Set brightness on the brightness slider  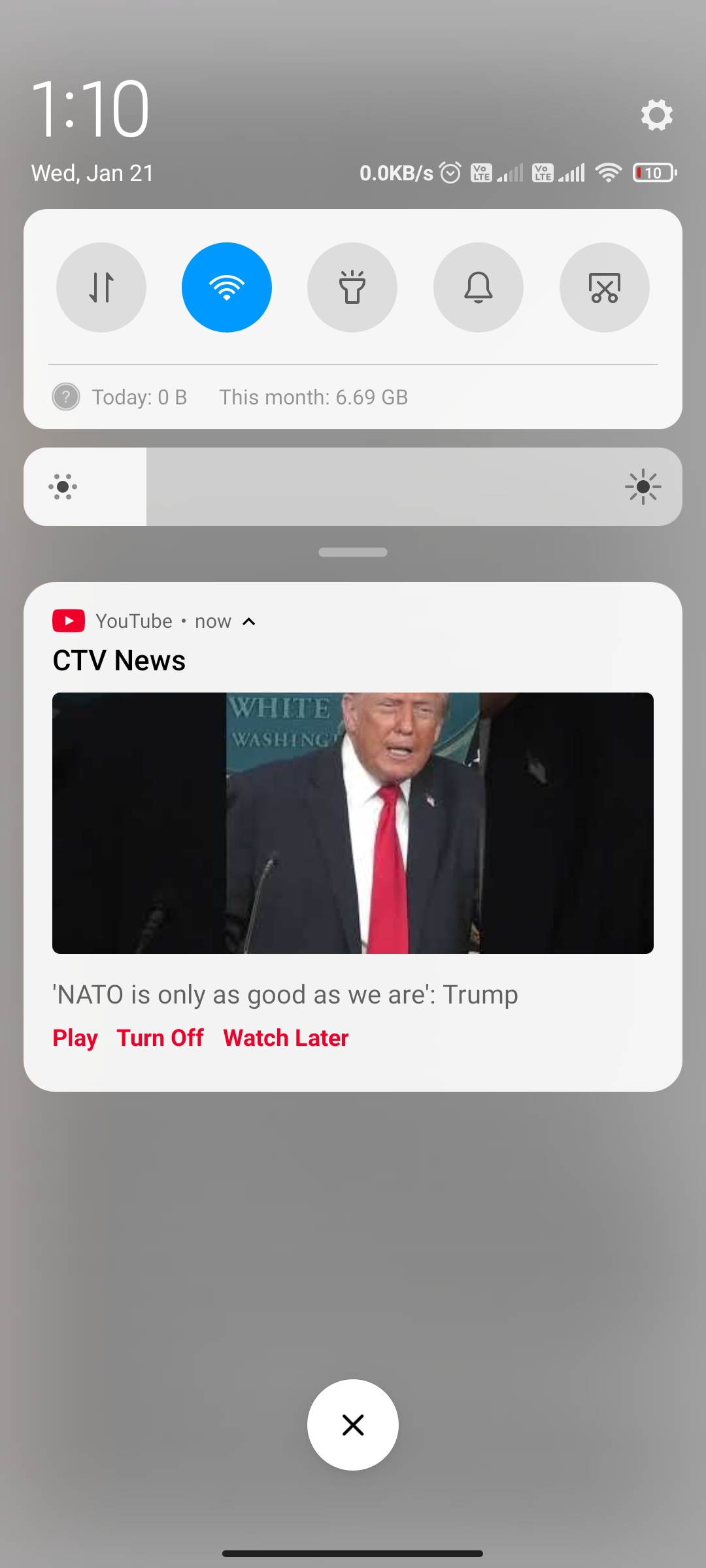(x=353, y=487)
